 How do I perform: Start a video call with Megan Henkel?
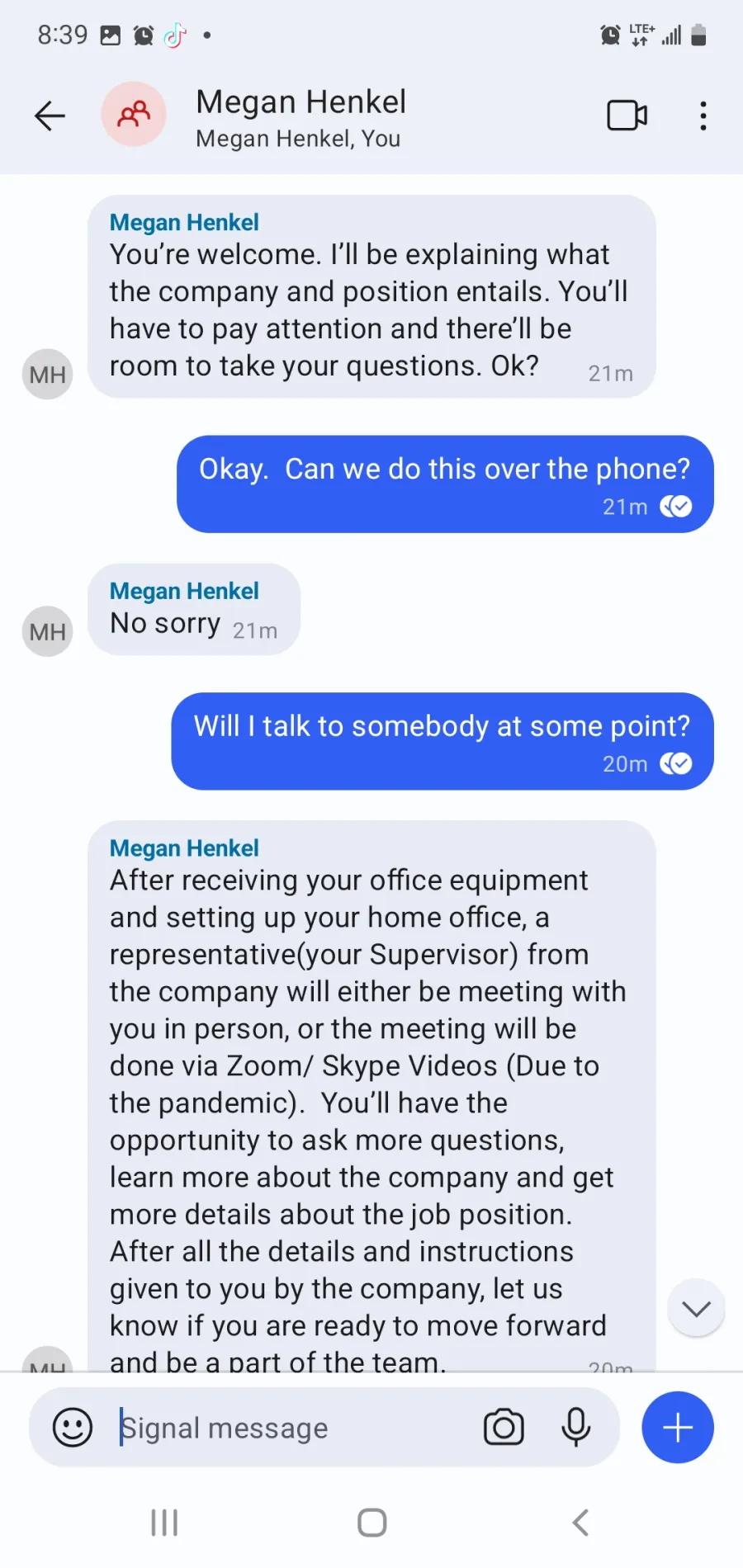627,116
